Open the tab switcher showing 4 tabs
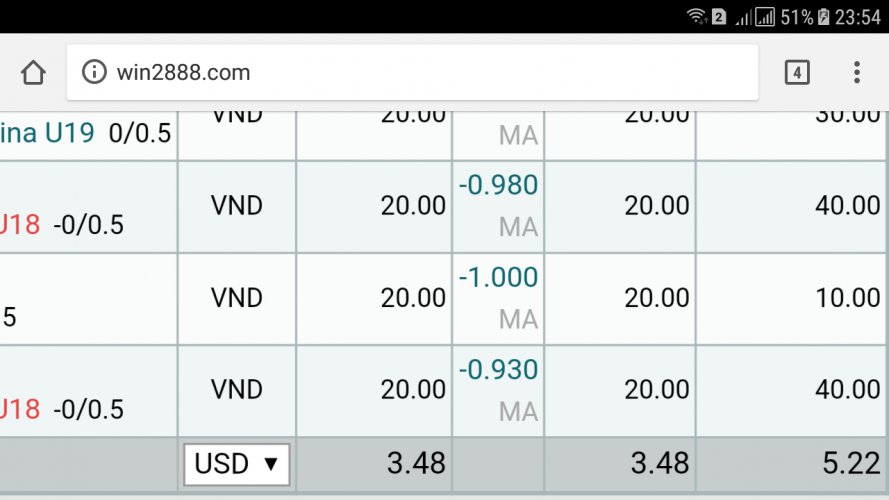Viewport: 889px width, 500px height. click(x=797, y=72)
